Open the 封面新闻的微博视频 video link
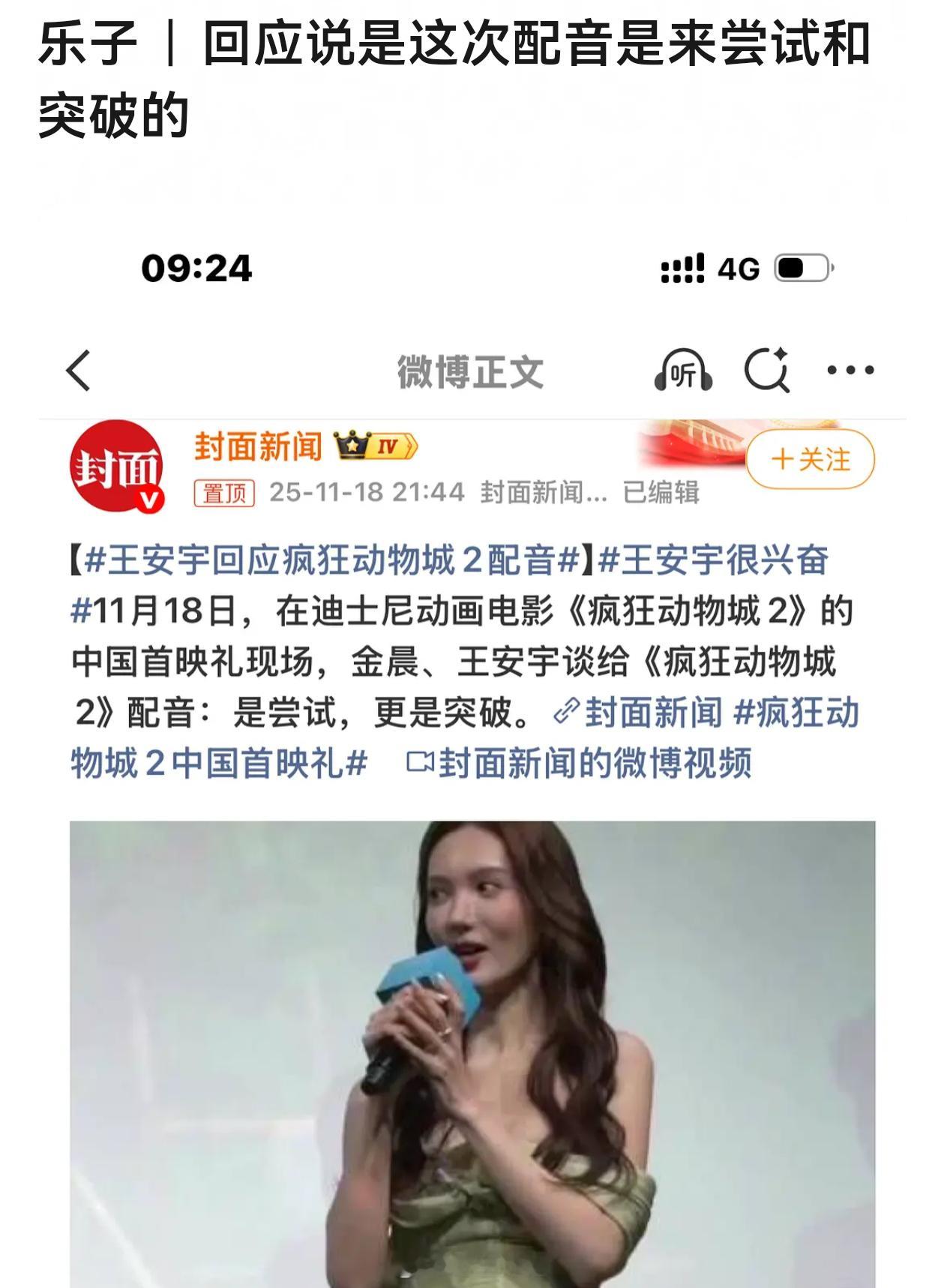This screenshot has height=1288, width=944. (x=598, y=763)
